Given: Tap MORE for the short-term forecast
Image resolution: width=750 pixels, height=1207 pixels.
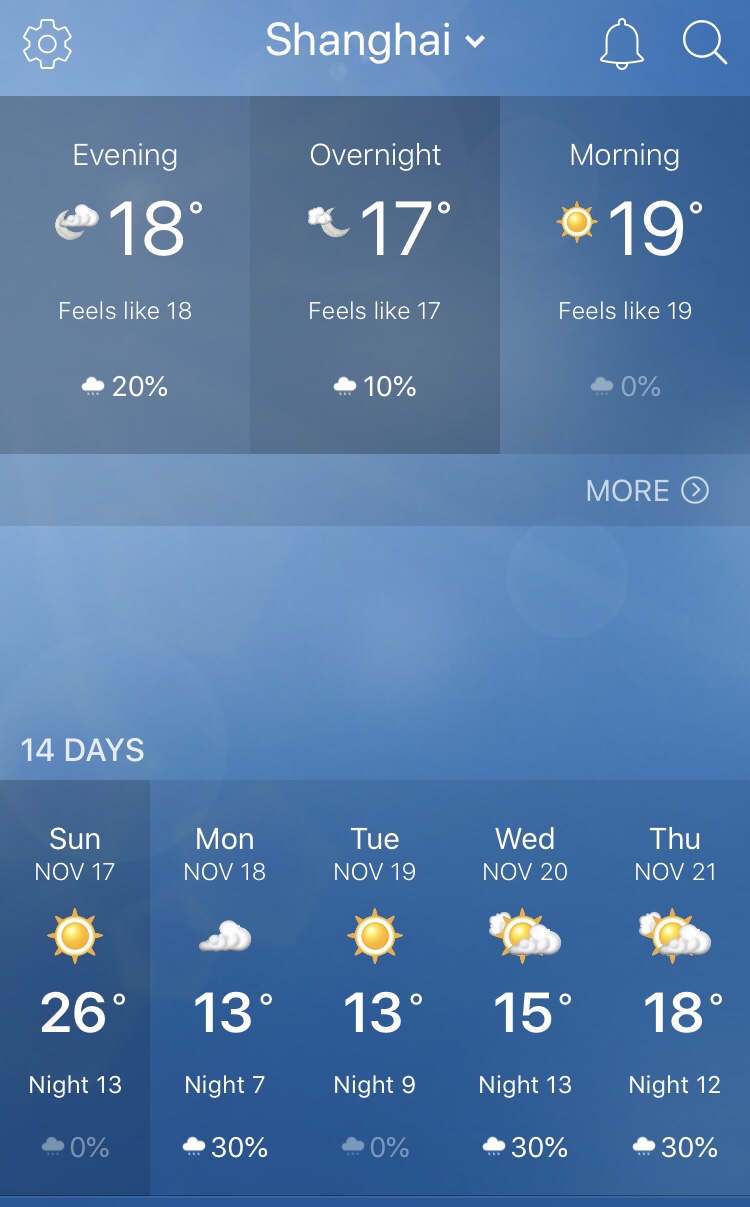Looking at the screenshot, I should pos(647,490).
